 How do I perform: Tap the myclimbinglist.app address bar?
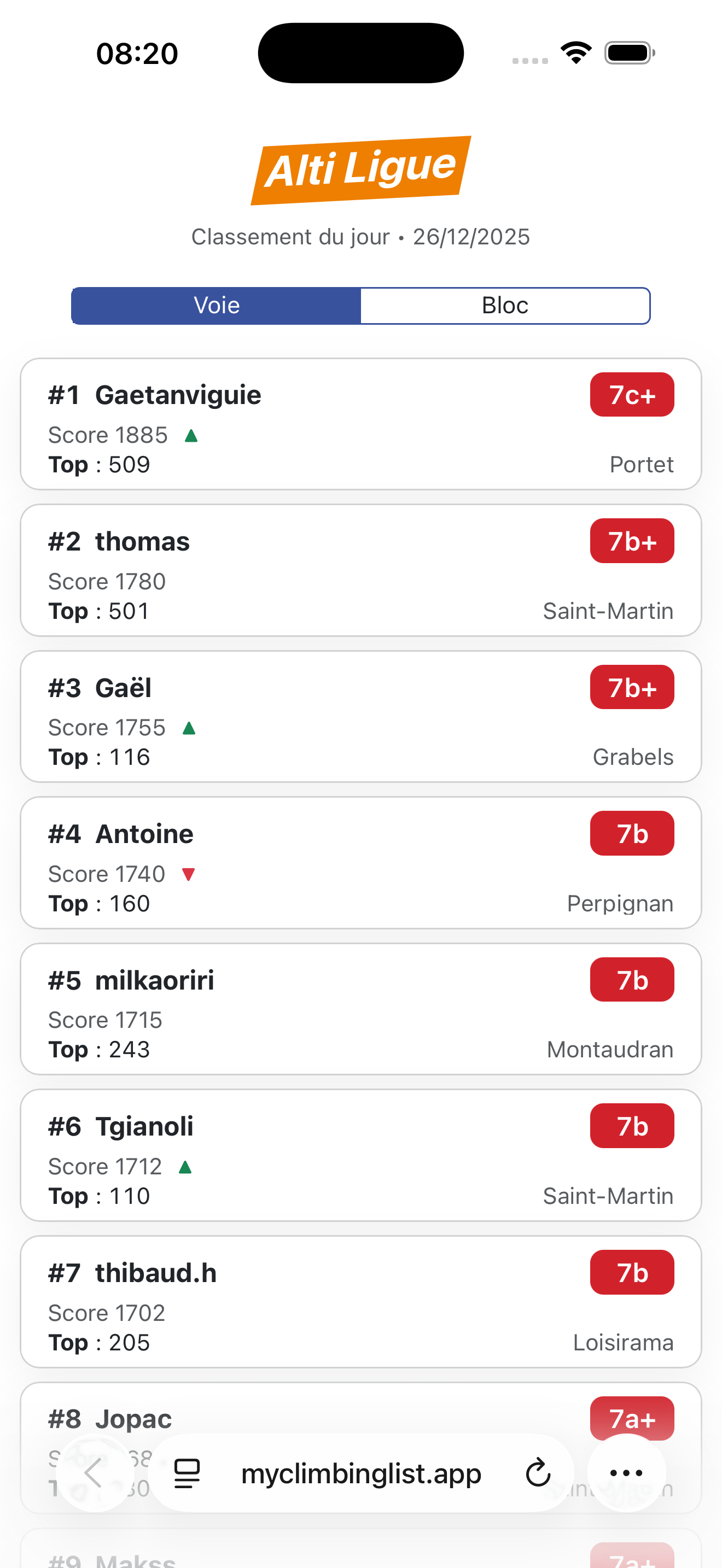[x=361, y=1473]
